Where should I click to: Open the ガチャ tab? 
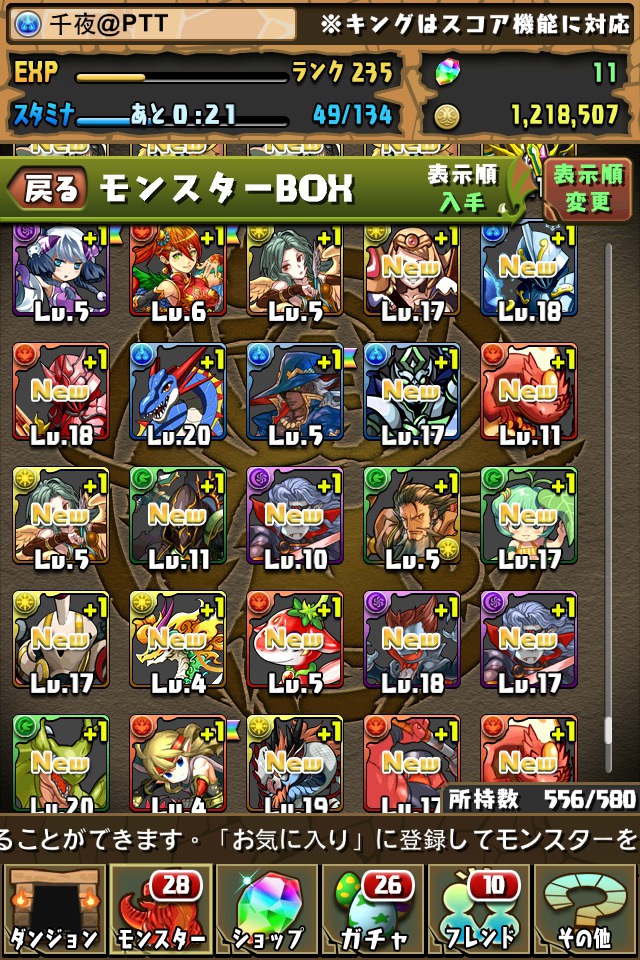click(372, 908)
